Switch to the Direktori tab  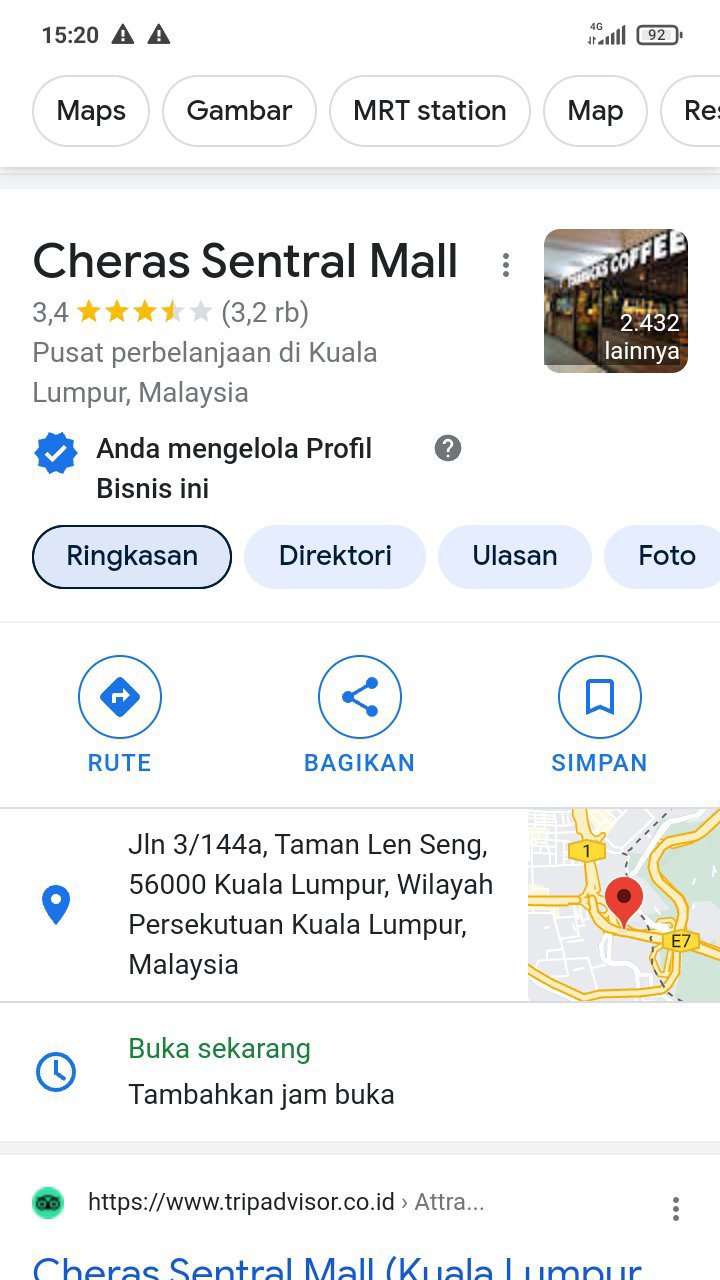tap(335, 556)
